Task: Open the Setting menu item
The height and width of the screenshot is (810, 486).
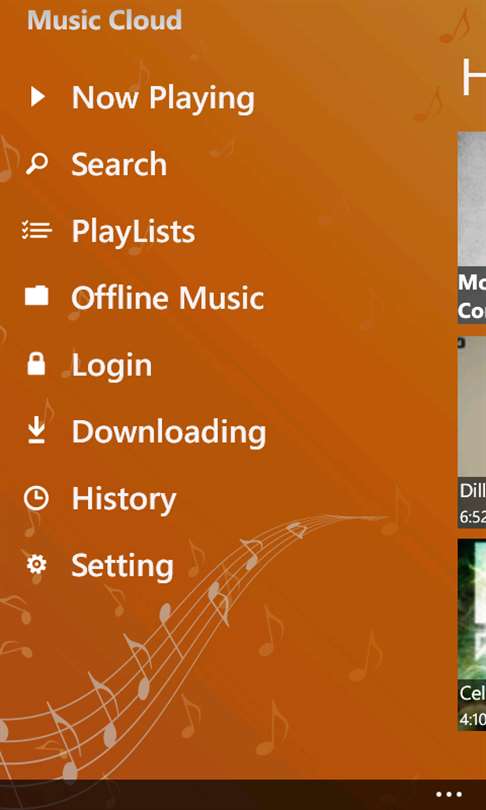Action: point(99,565)
